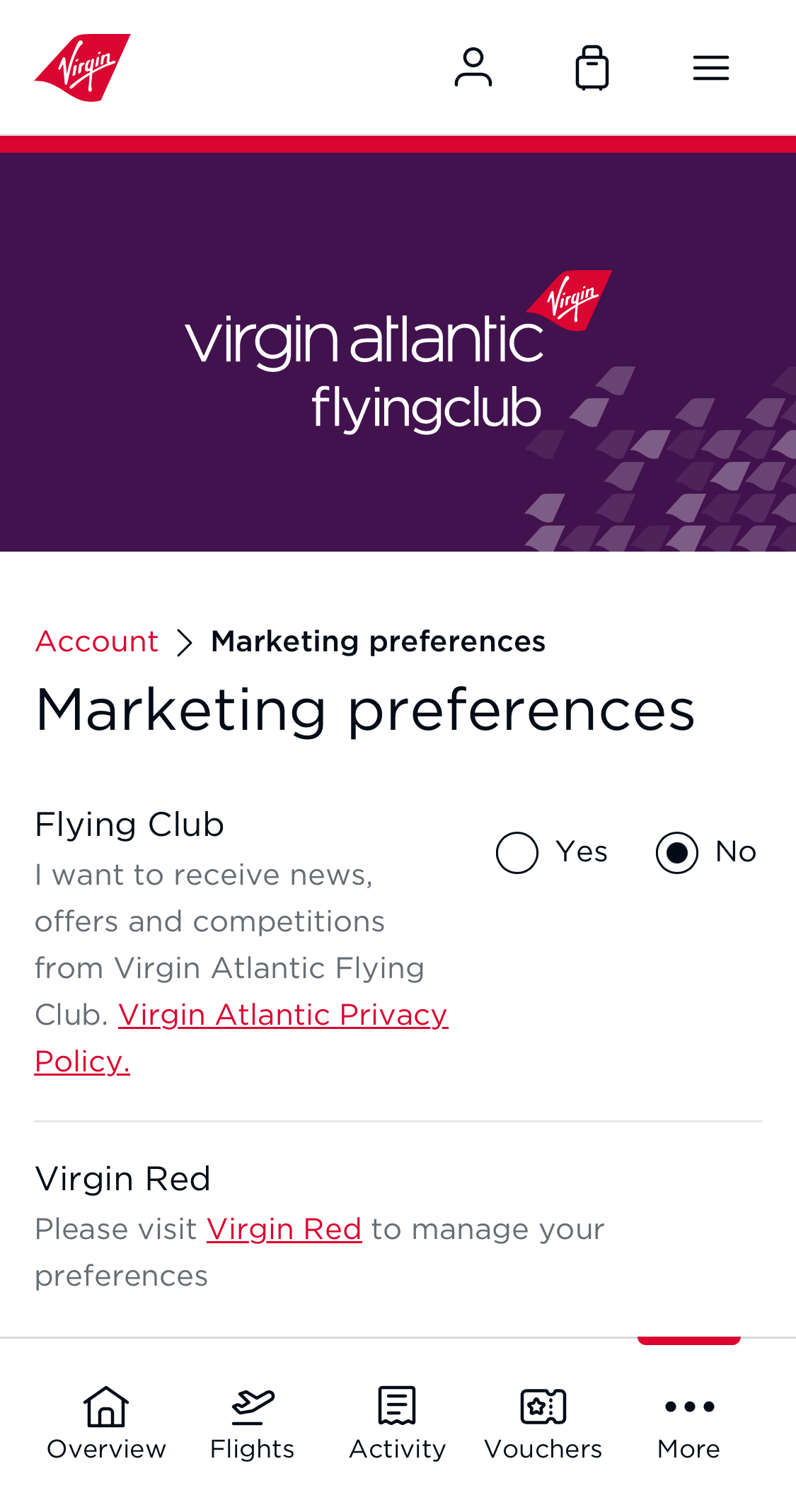796x1512 pixels.
Task: Click the Virgin Atlantic logo
Action: click(x=82, y=69)
